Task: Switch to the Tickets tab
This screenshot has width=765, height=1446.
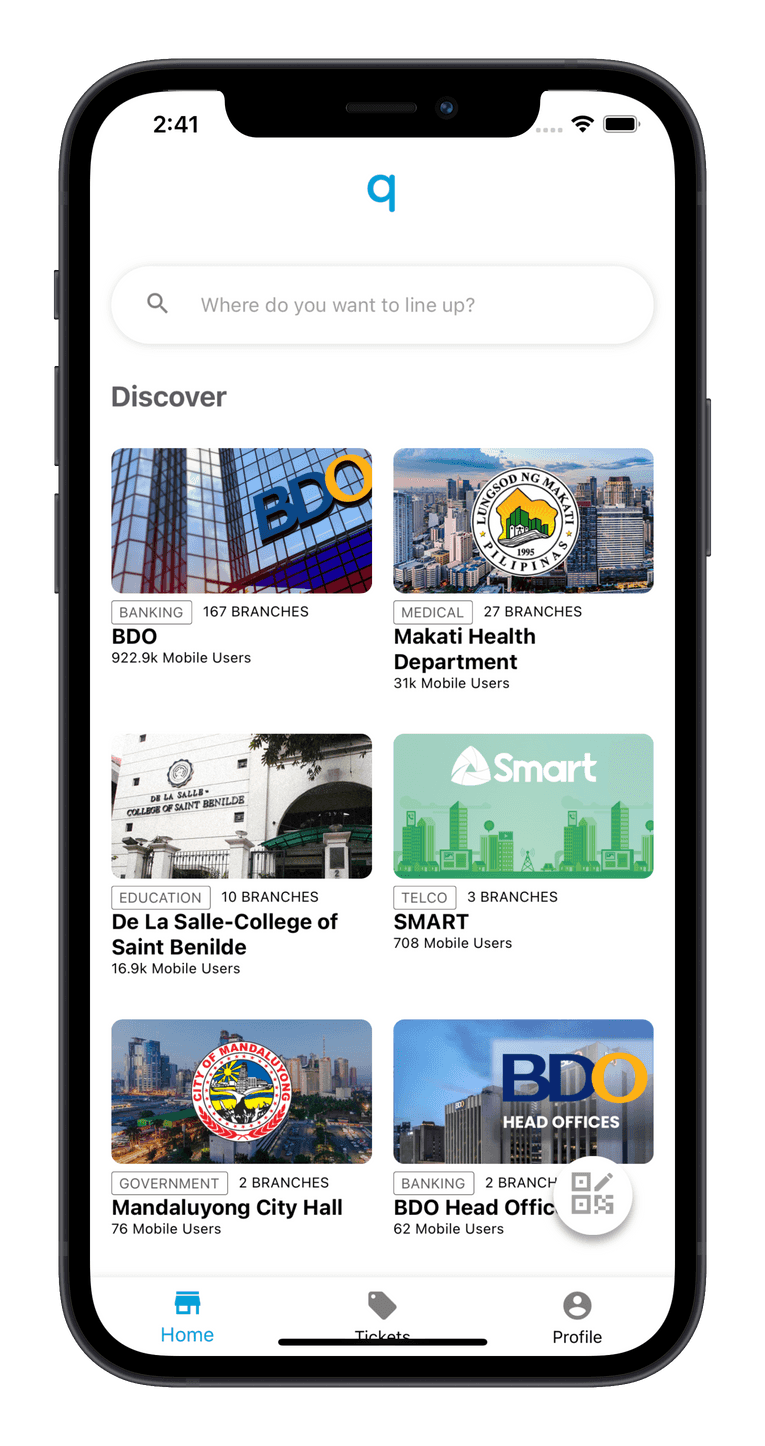Action: (382, 1312)
